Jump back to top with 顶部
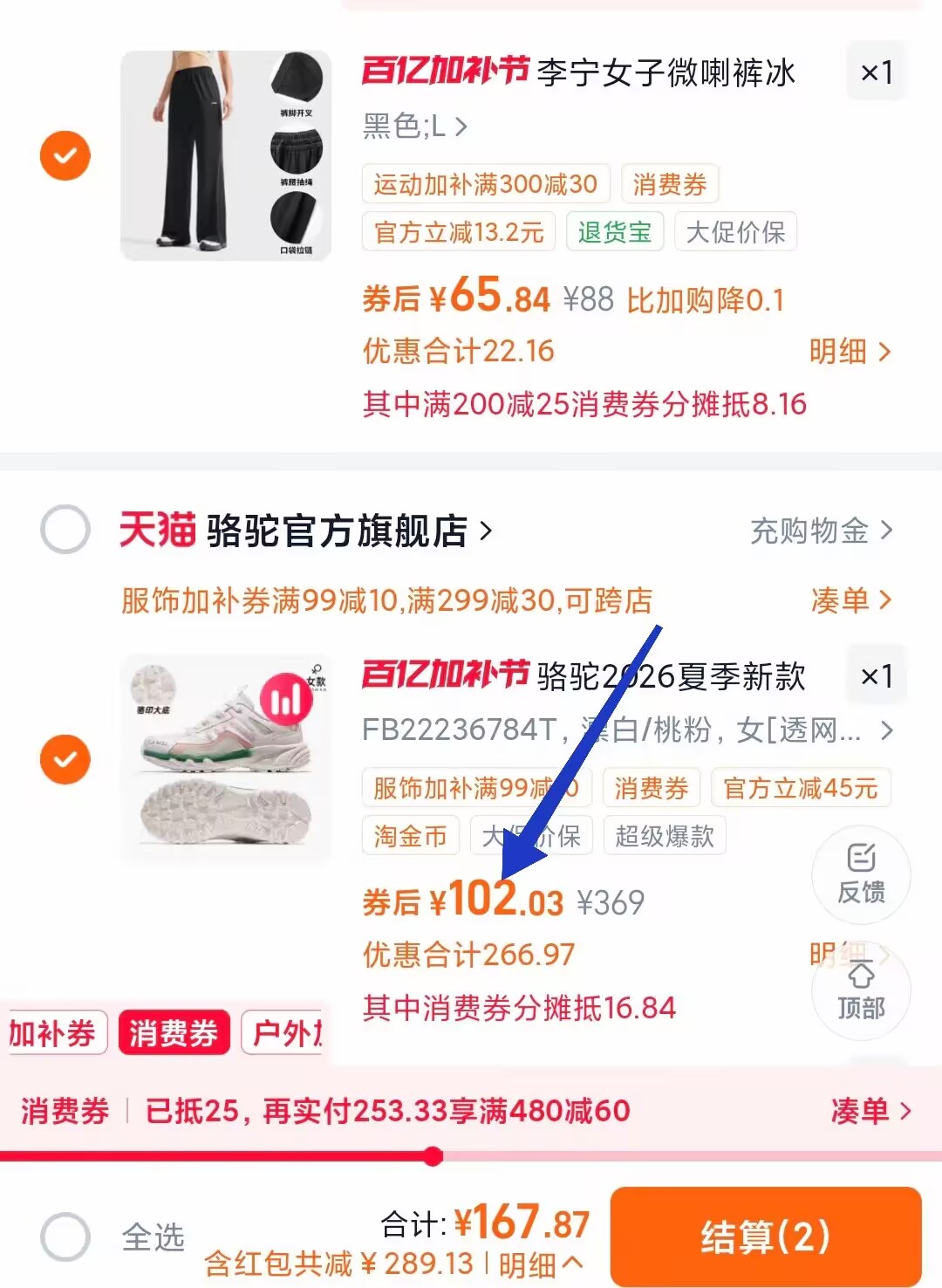This screenshot has width=942, height=1288. click(x=861, y=991)
